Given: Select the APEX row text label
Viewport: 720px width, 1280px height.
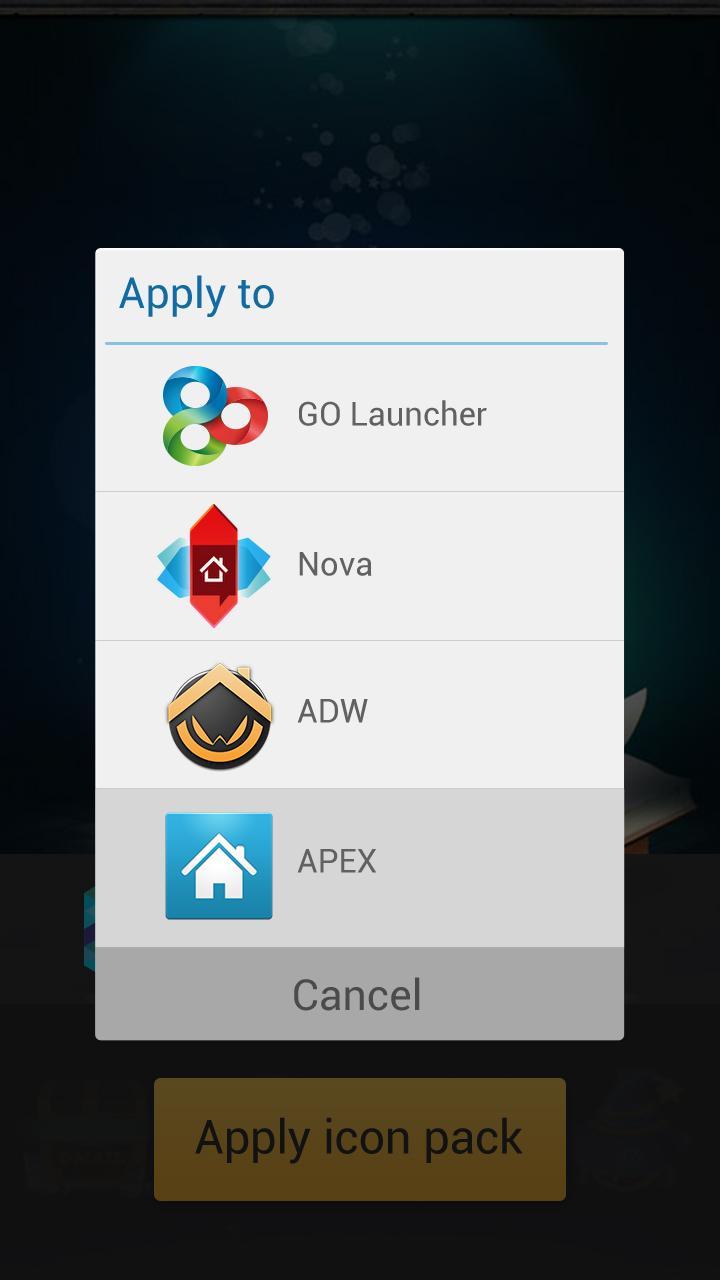Looking at the screenshot, I should pos(336,861).
